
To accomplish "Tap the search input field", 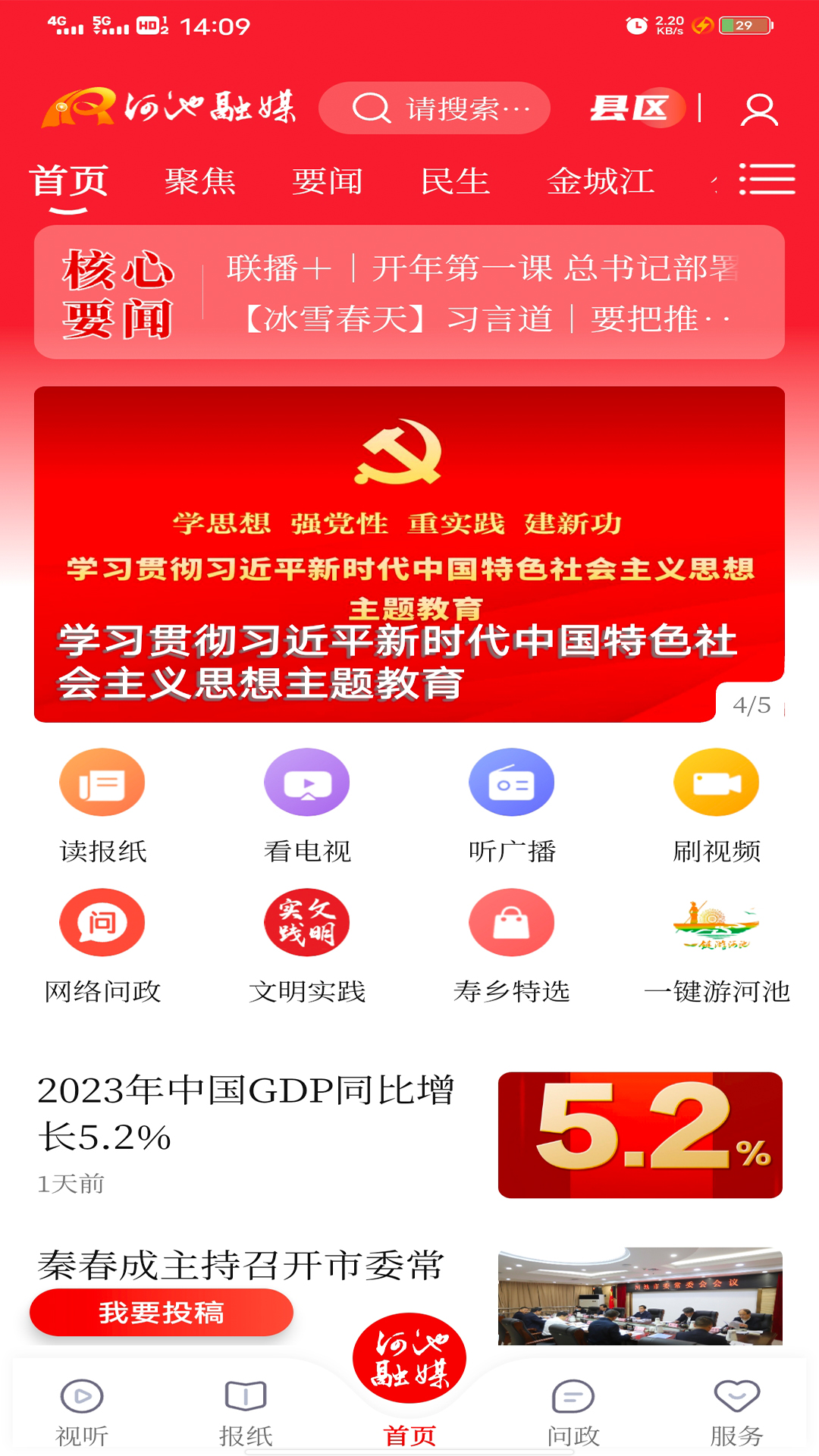I will click(435, 108).
